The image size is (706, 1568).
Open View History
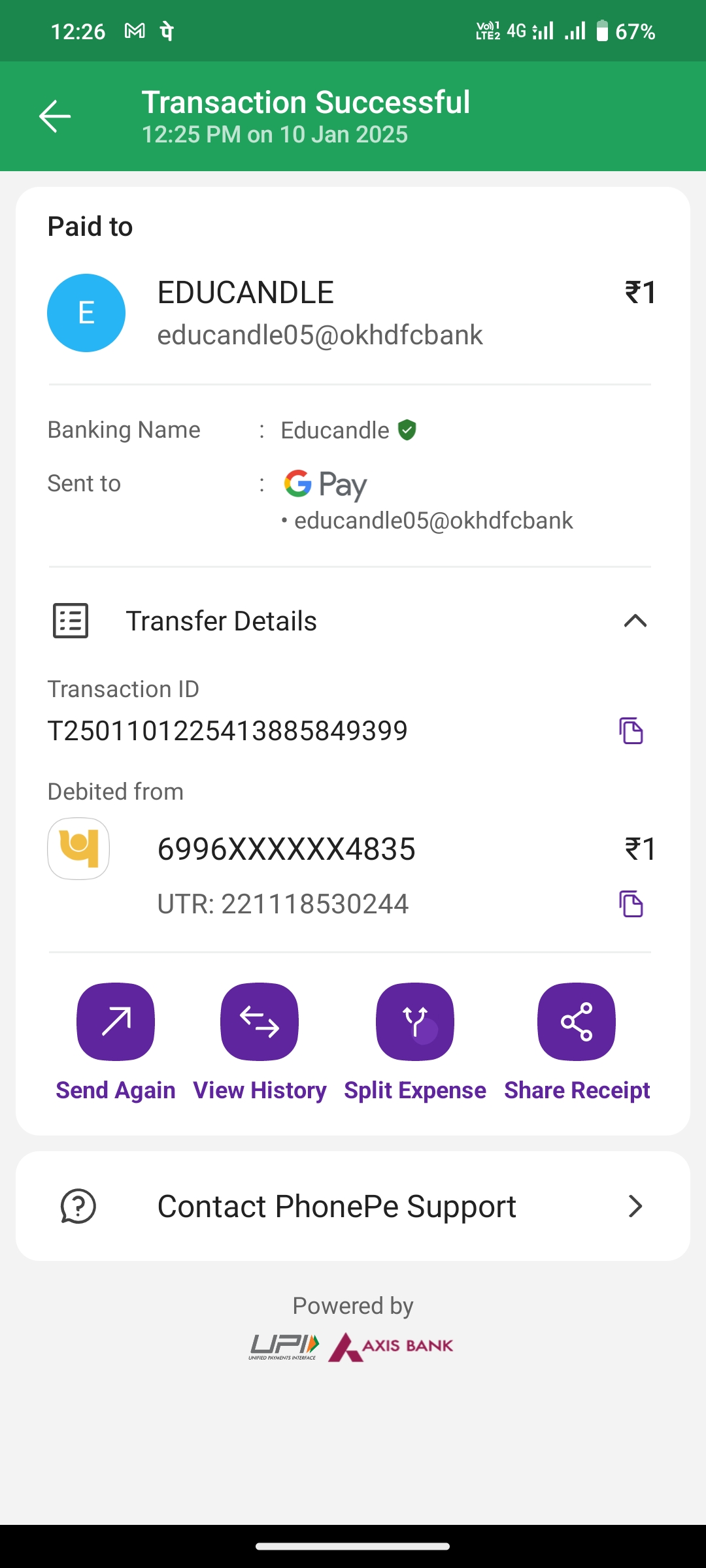pyautogui.click(x=260, y=1022)
